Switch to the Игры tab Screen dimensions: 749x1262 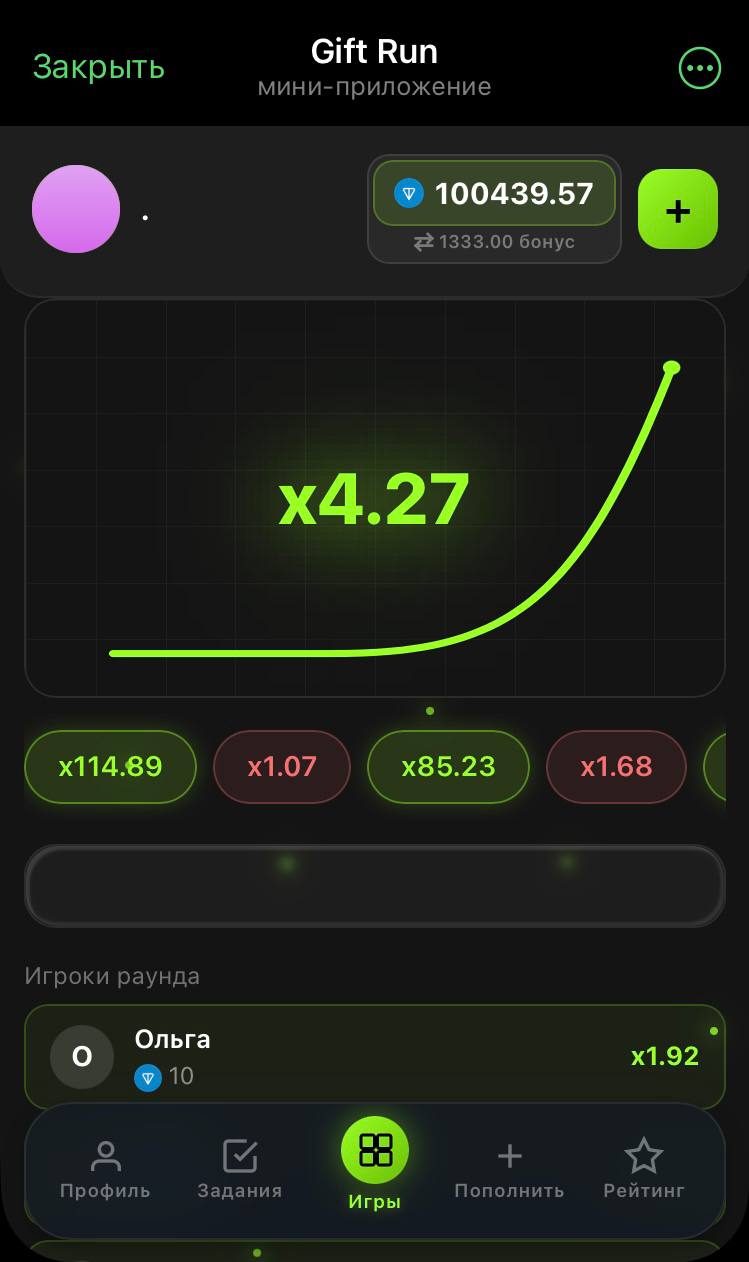[x=375, y=1164]
